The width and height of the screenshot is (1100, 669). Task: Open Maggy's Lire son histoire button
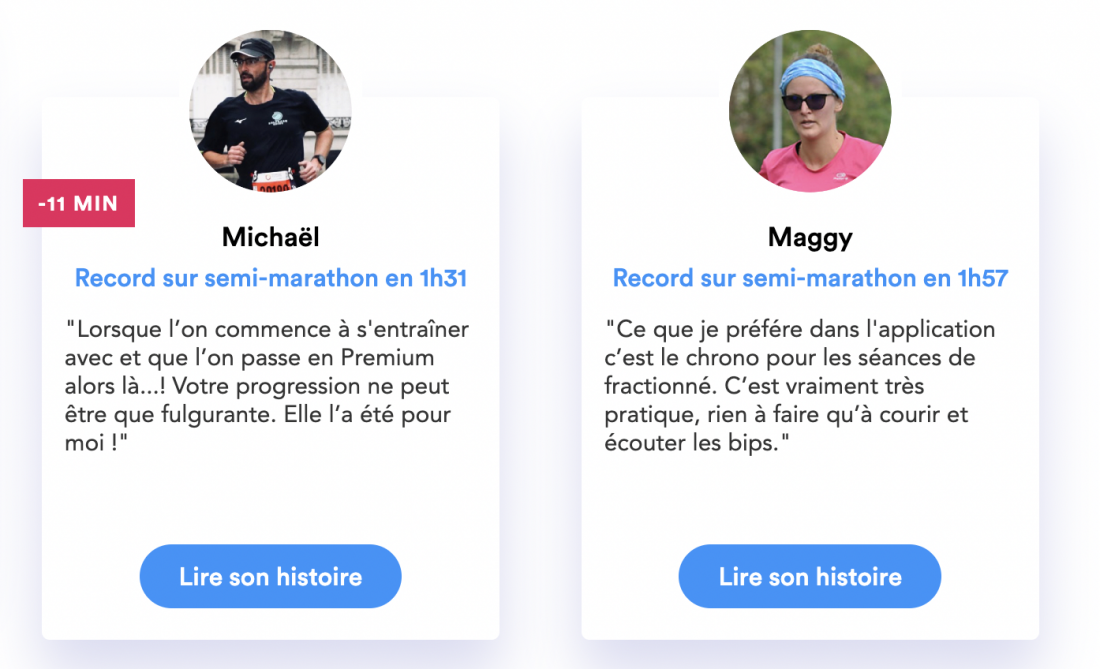[x=809, y=577]
